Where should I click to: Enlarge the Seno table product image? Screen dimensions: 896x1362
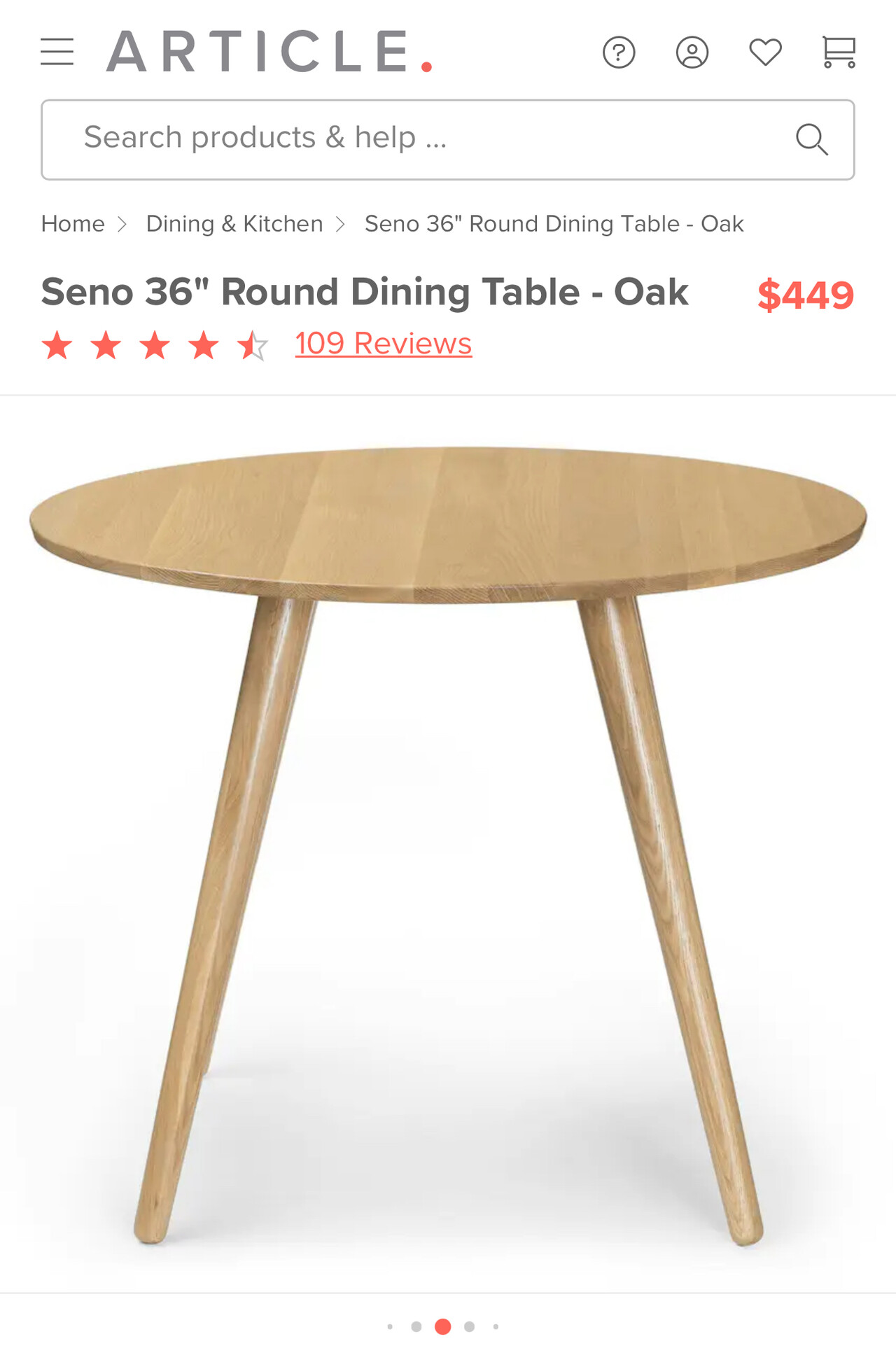click(x=448, y=840)
